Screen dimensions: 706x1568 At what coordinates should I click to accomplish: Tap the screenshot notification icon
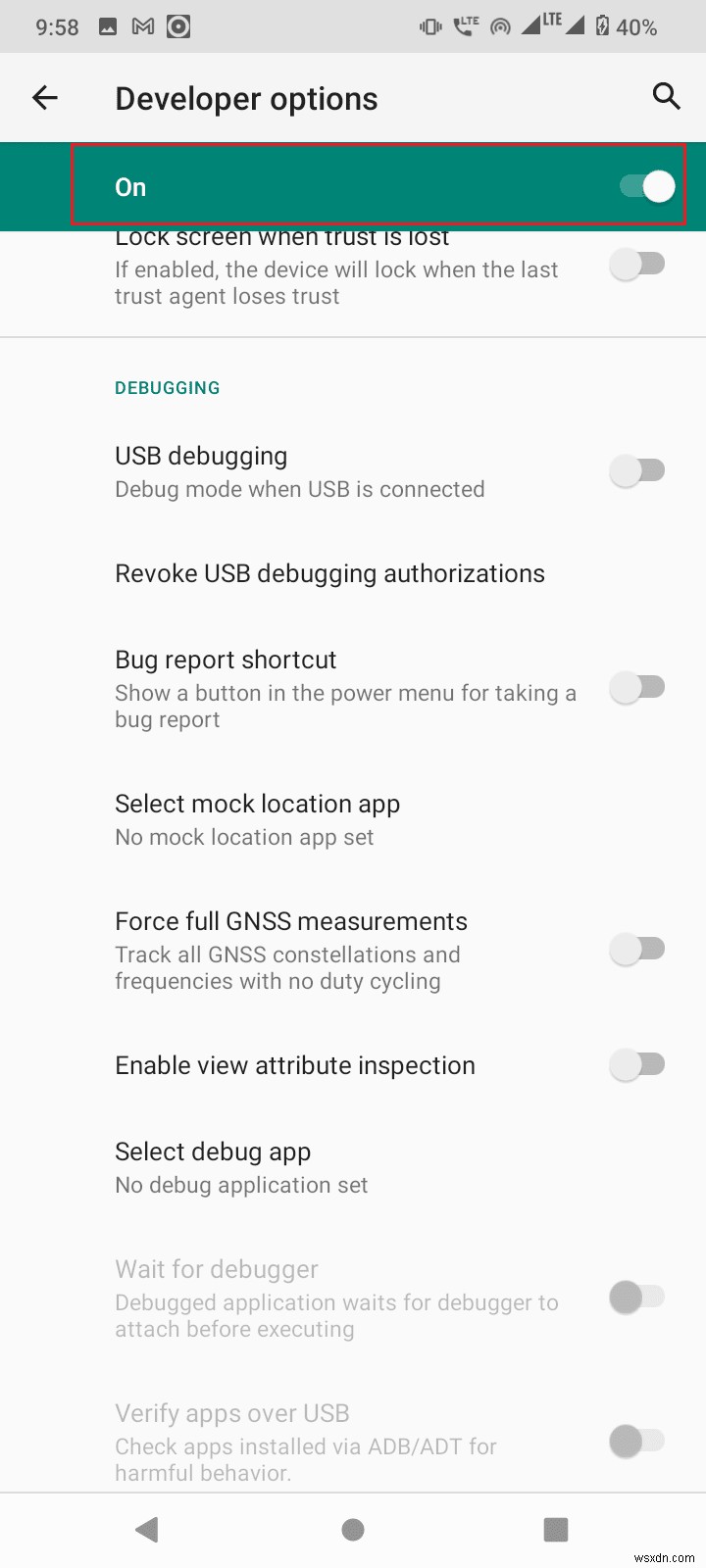click(x=108, y=25)
